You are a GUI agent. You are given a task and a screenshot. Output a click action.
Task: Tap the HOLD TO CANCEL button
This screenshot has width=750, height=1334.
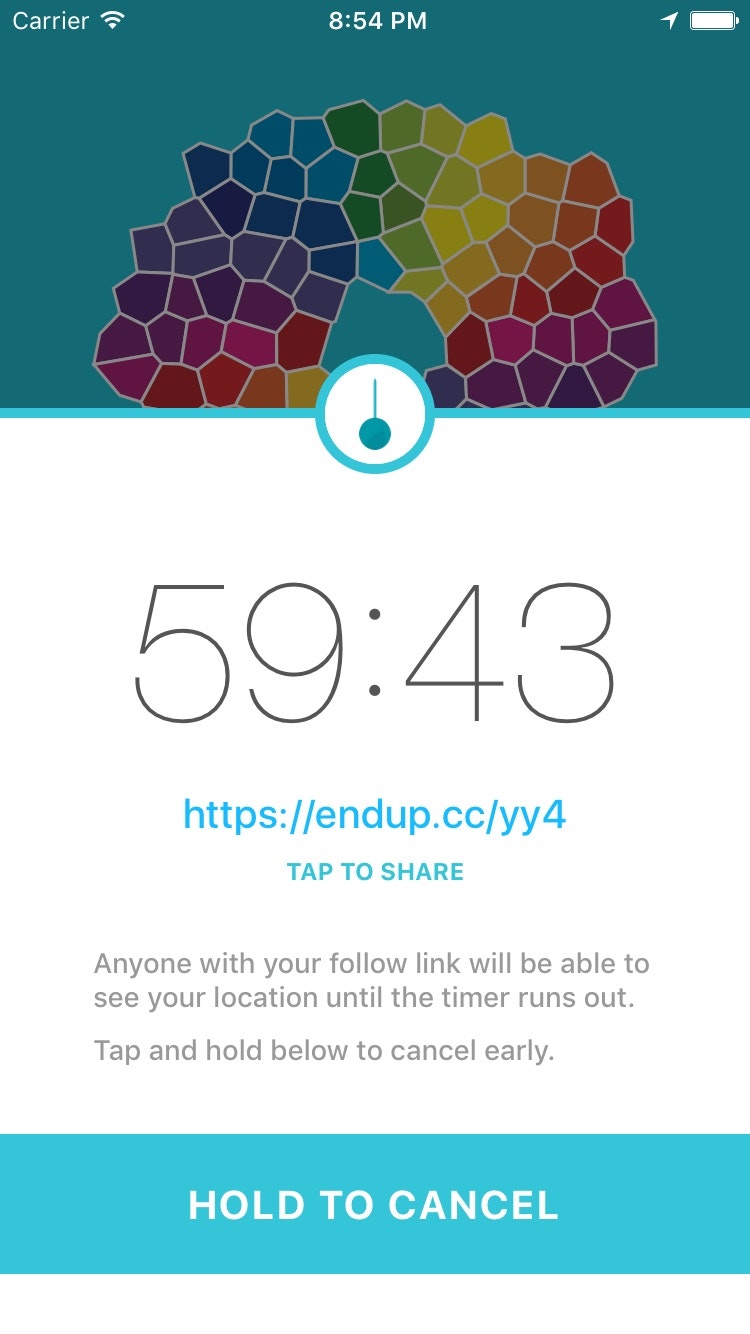(375, 1204)
